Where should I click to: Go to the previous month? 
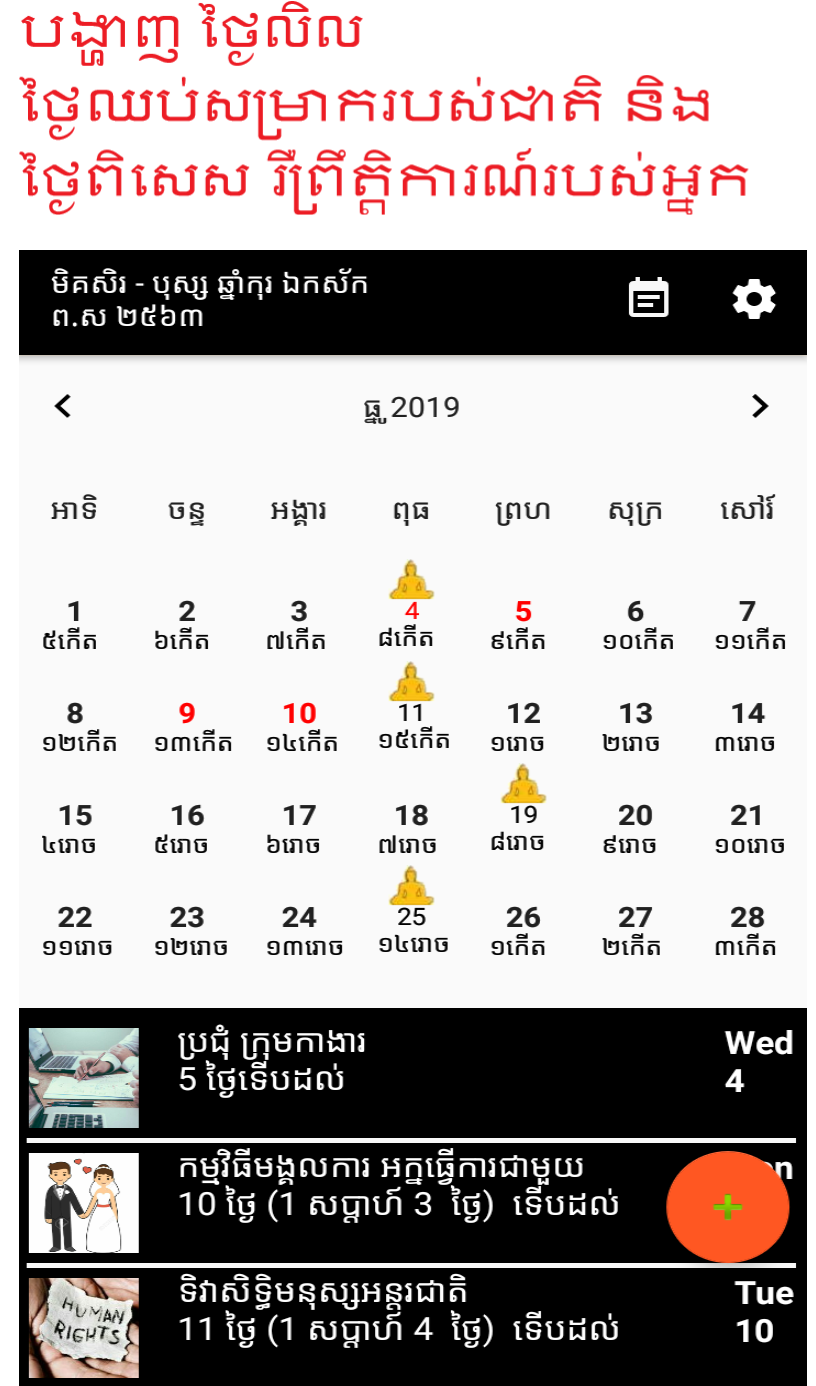click(x=63, y=406)
